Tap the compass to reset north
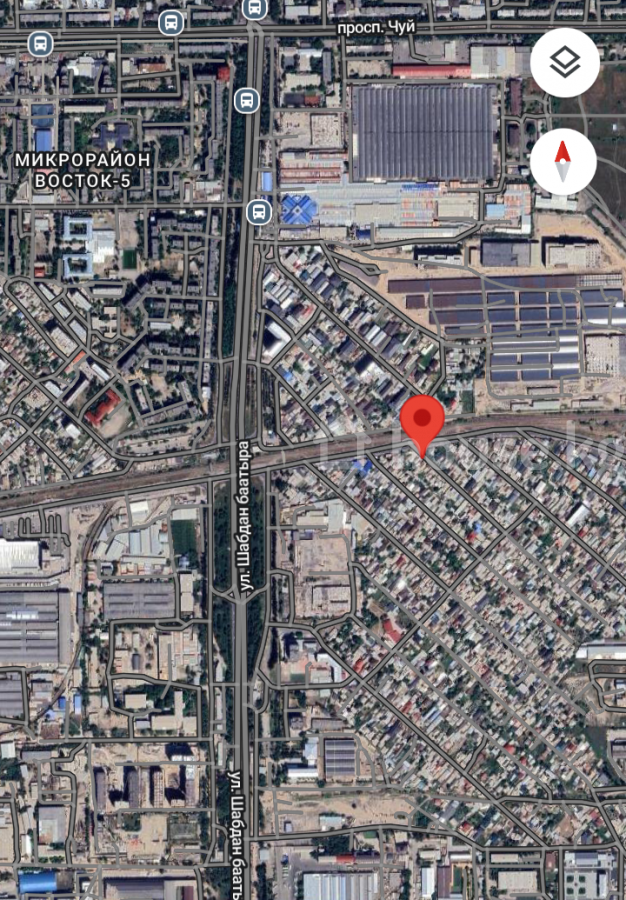 (563, 161)
